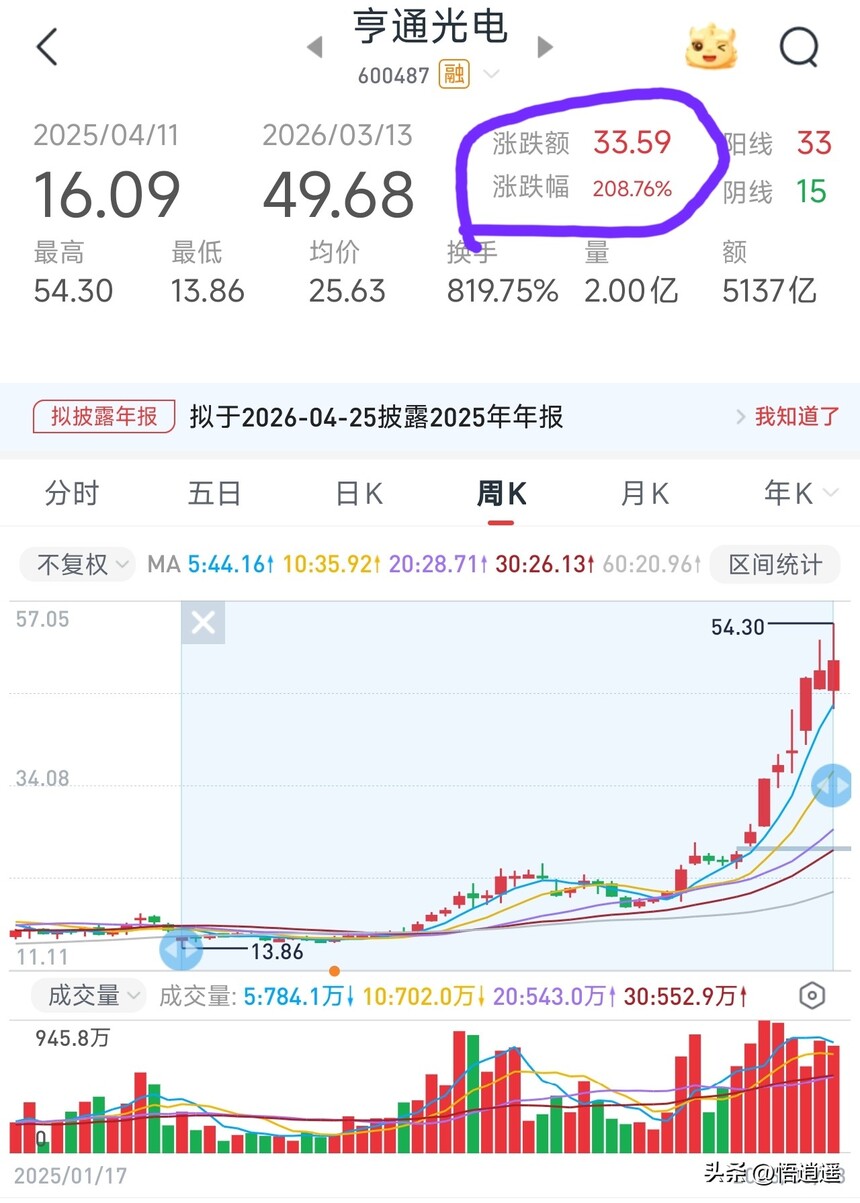Image resolution: width=860 pixels, height=1203 pixels.
Task: Dismiss the notice via 我知道了
Action: 787,417
